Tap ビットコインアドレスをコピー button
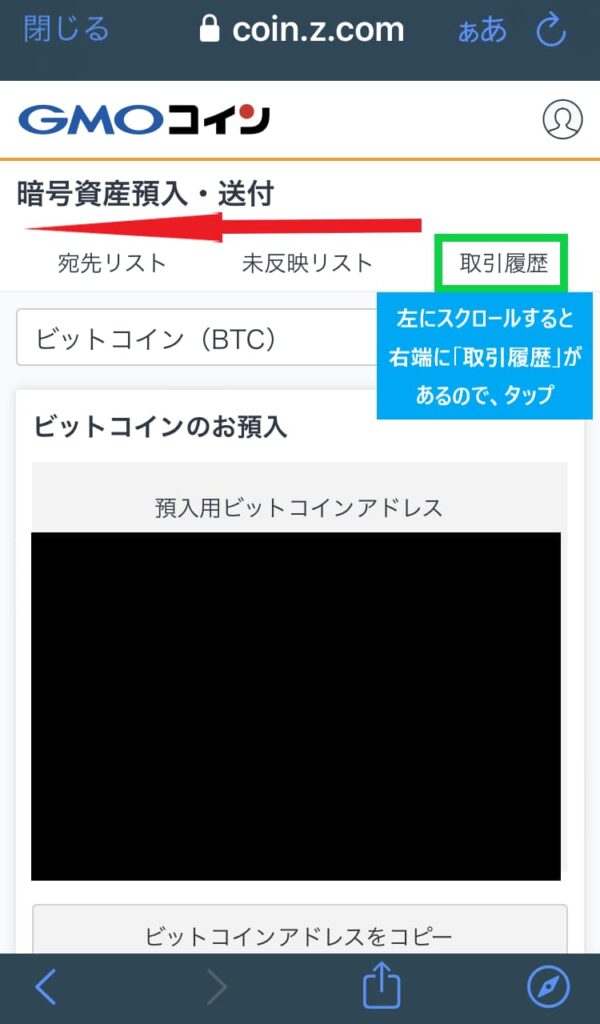This screenshot has width=600, height=1024. click(x=299, y=935)
